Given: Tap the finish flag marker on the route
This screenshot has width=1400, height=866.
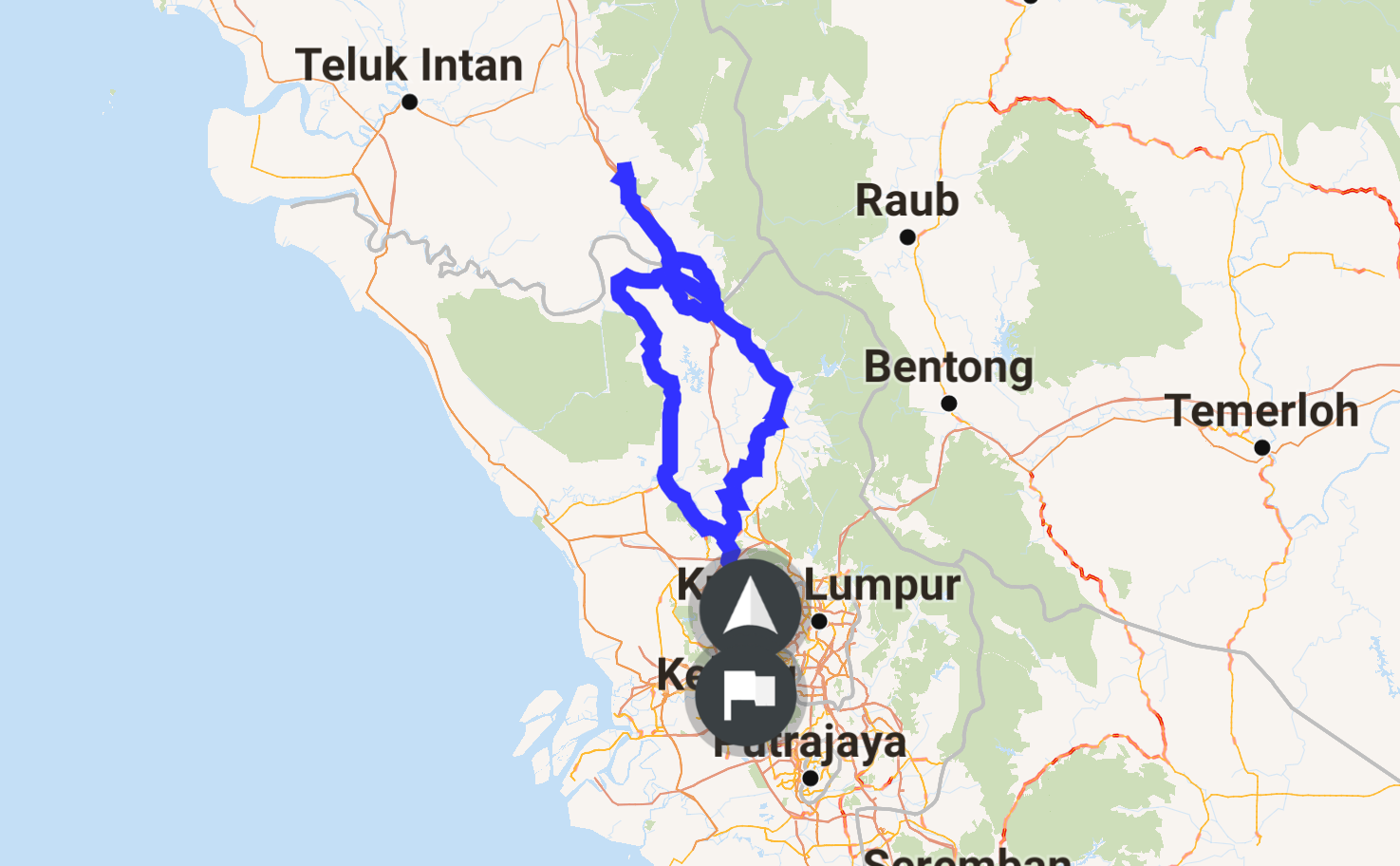Looking at the screenshot, I should (x=747, y=694).
